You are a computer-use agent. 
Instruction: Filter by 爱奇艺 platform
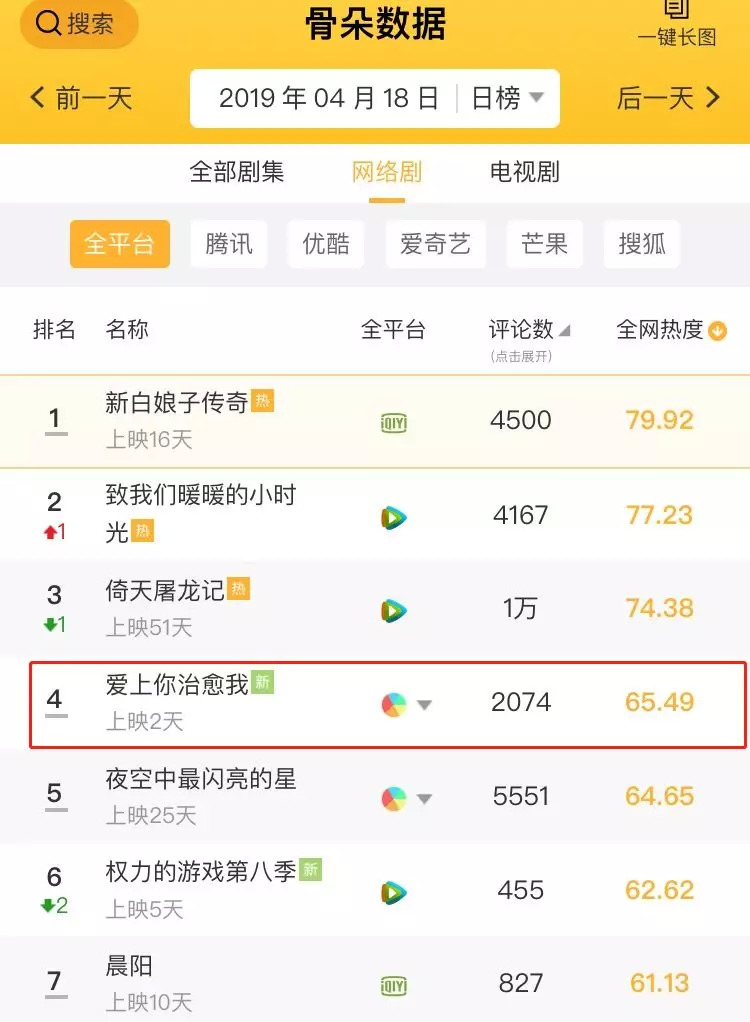coord(435,244)
